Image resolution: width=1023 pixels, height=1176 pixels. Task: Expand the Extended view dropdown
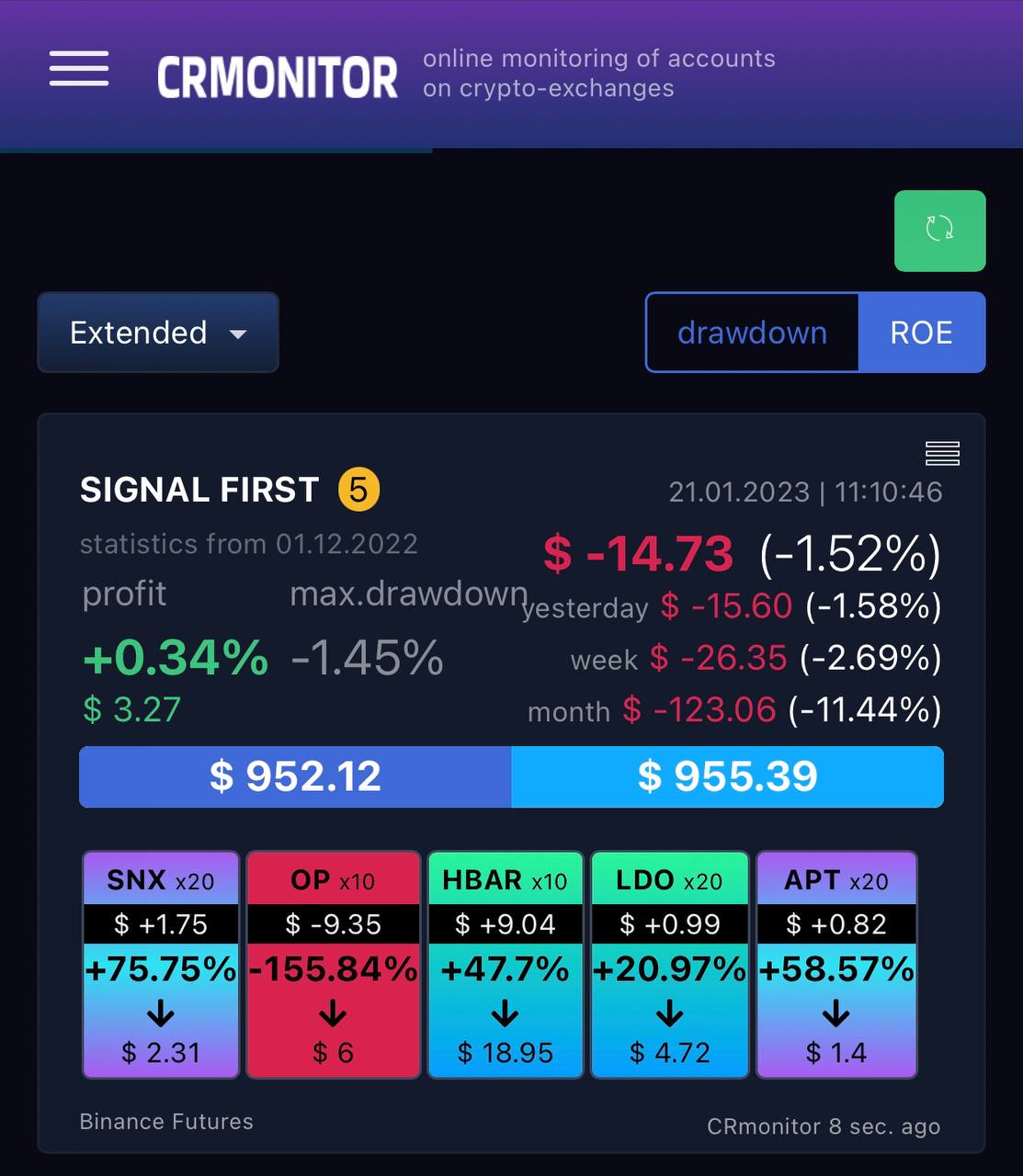click(158, 333)
